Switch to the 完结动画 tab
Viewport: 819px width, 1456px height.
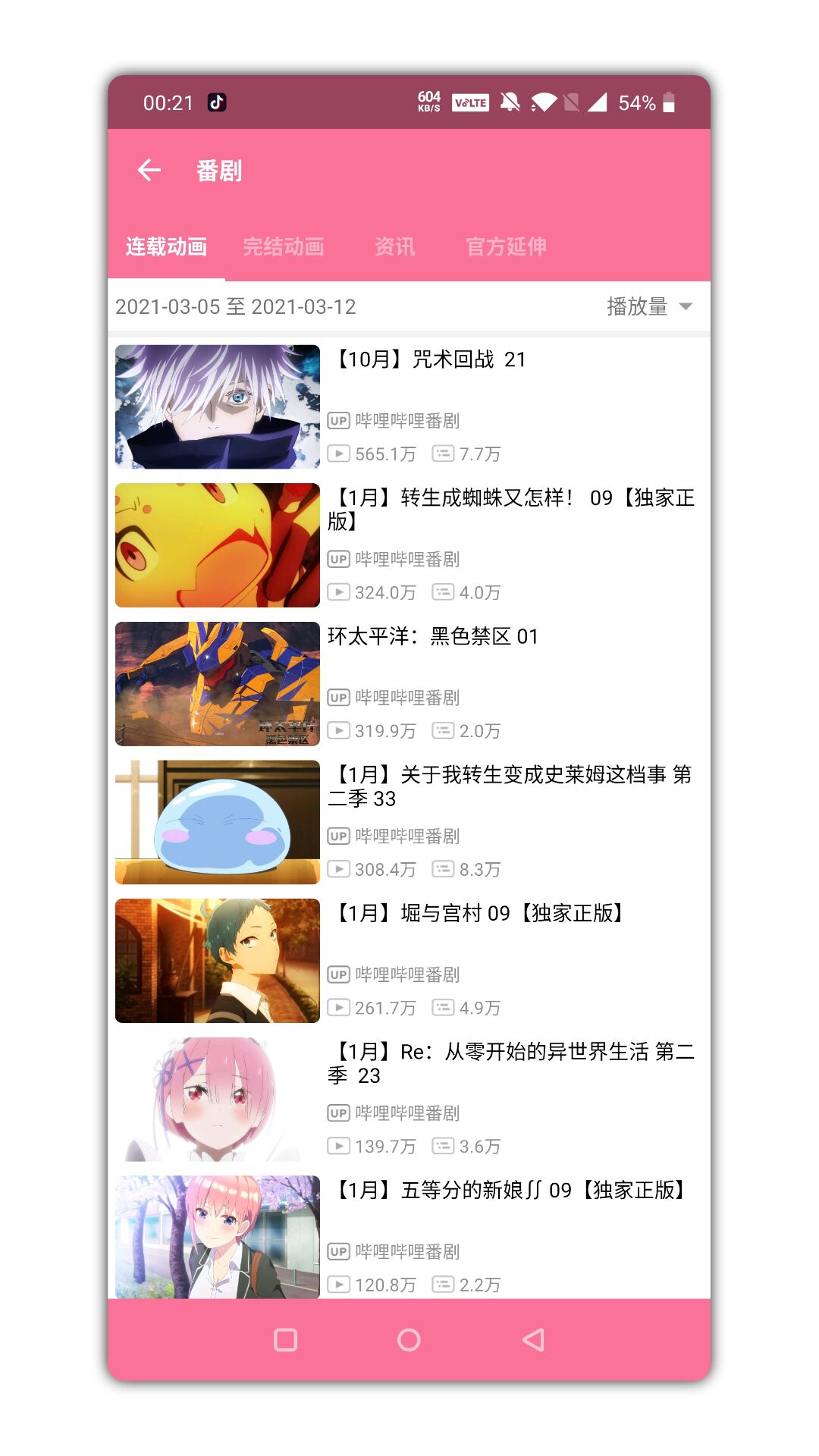[x=284, y=246]
